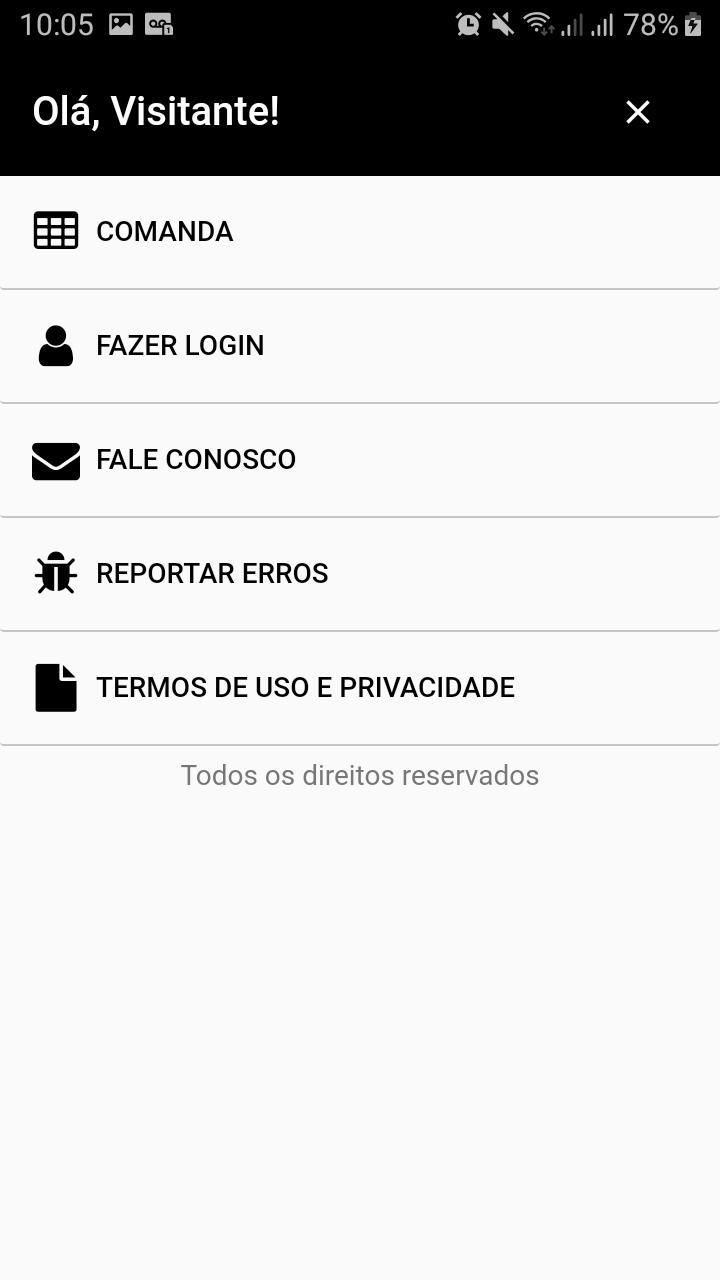Select Fazer Login

[x=360, y=346]
